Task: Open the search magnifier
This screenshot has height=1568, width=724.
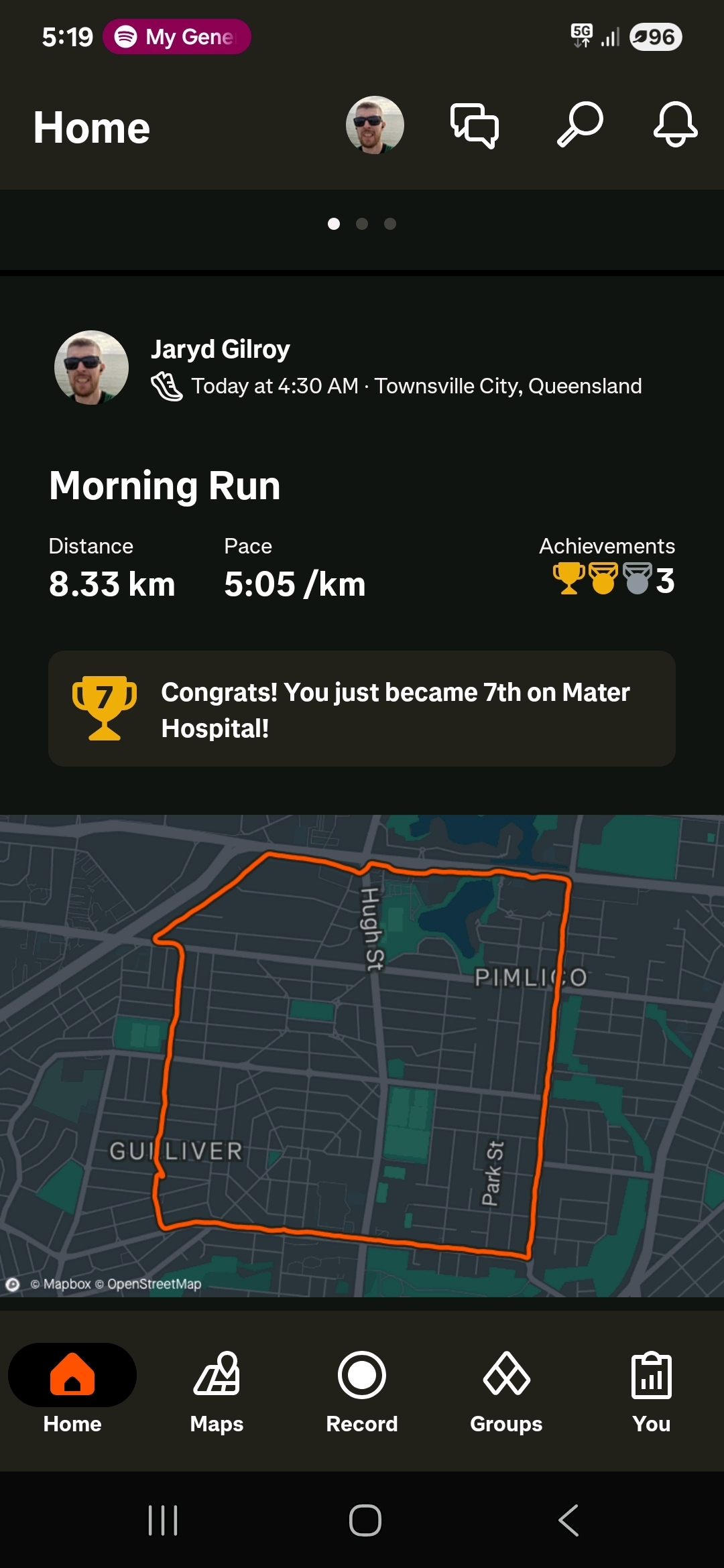Action: [580, 125]
